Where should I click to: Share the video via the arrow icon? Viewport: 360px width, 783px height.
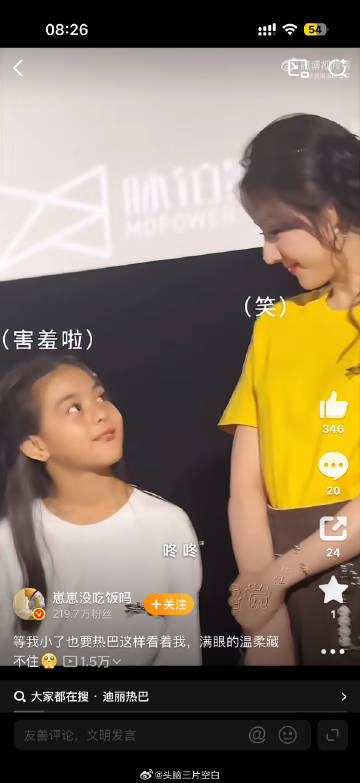333,528
